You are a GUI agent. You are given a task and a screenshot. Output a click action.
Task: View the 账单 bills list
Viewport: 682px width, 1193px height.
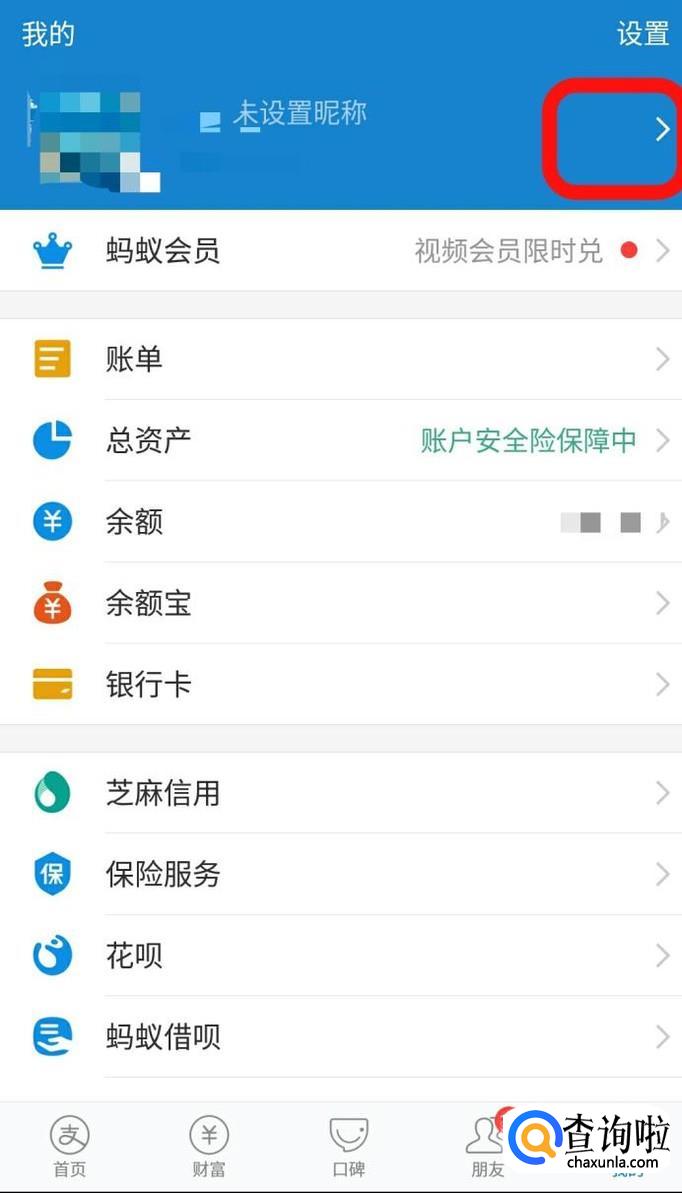click(340, 359)
